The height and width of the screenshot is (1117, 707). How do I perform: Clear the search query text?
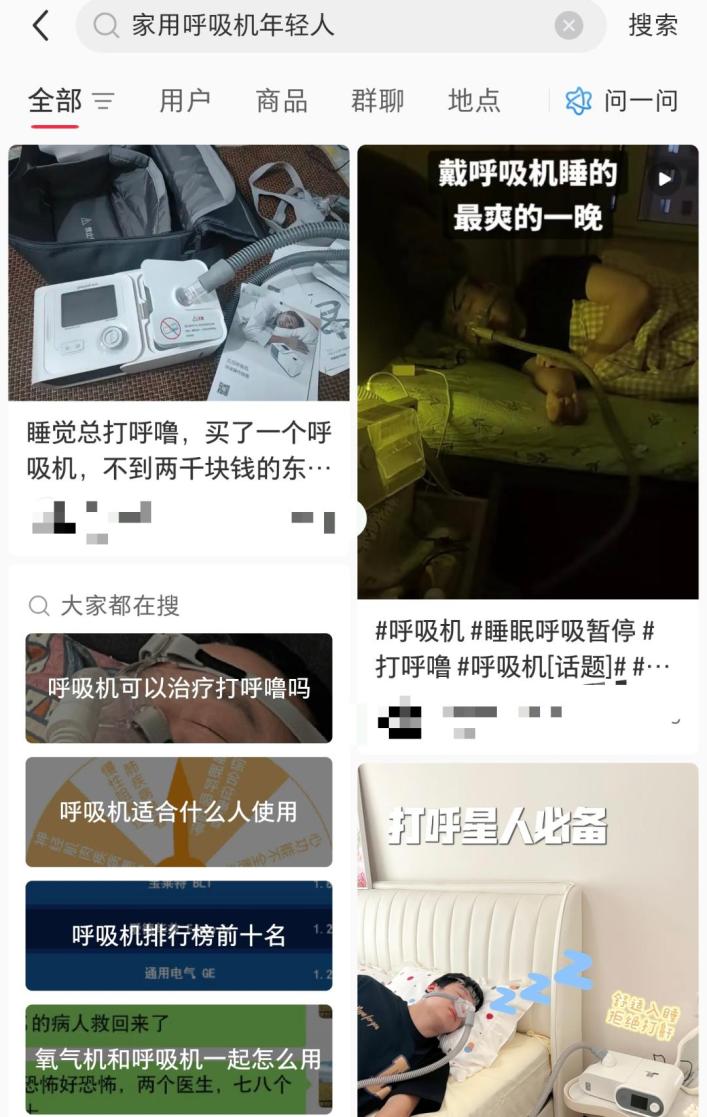[568, 26]
